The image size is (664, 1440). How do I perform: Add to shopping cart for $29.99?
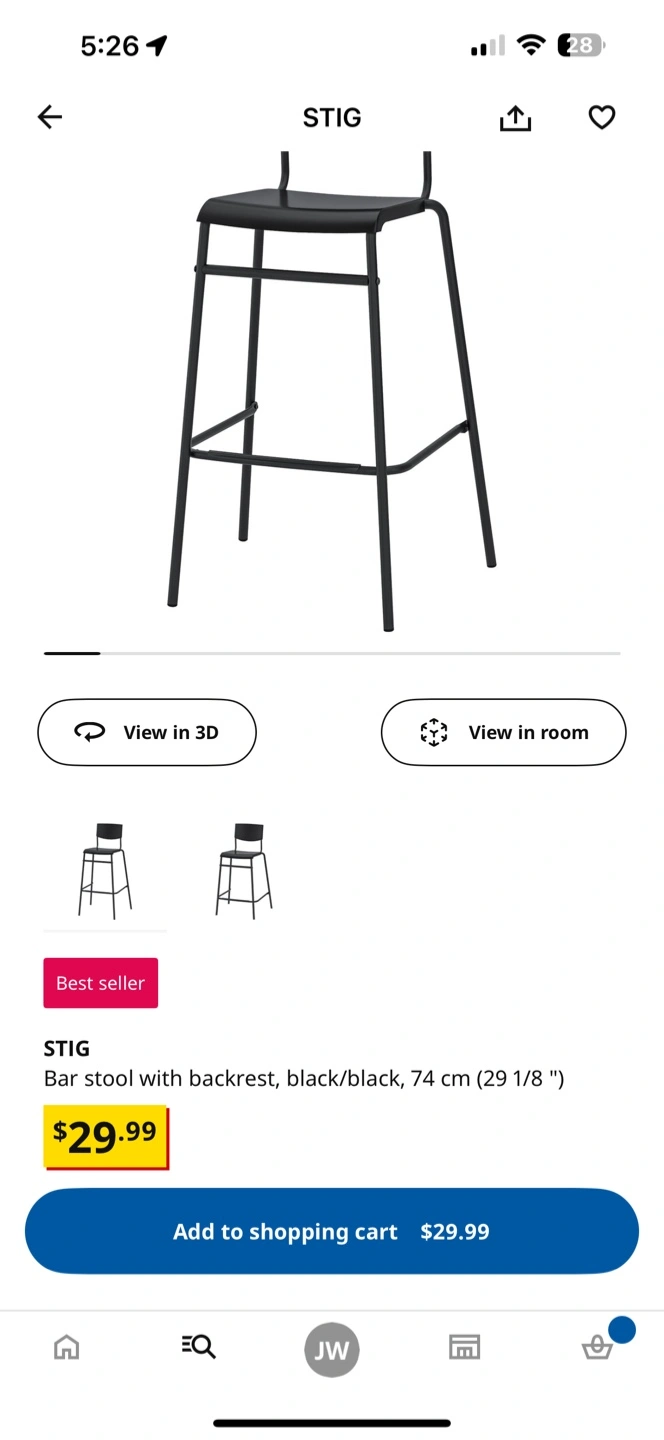332,1232
